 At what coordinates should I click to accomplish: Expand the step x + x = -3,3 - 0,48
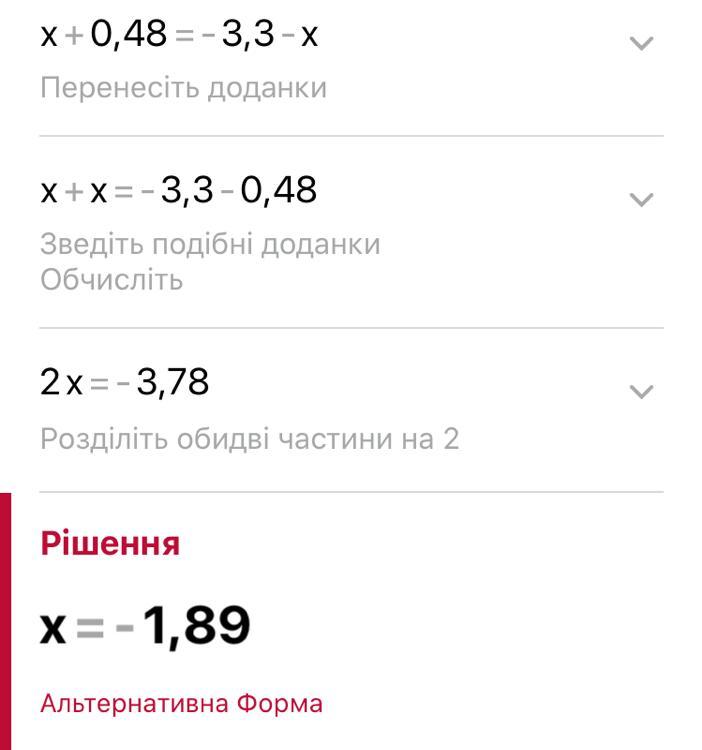pos(641,199)
